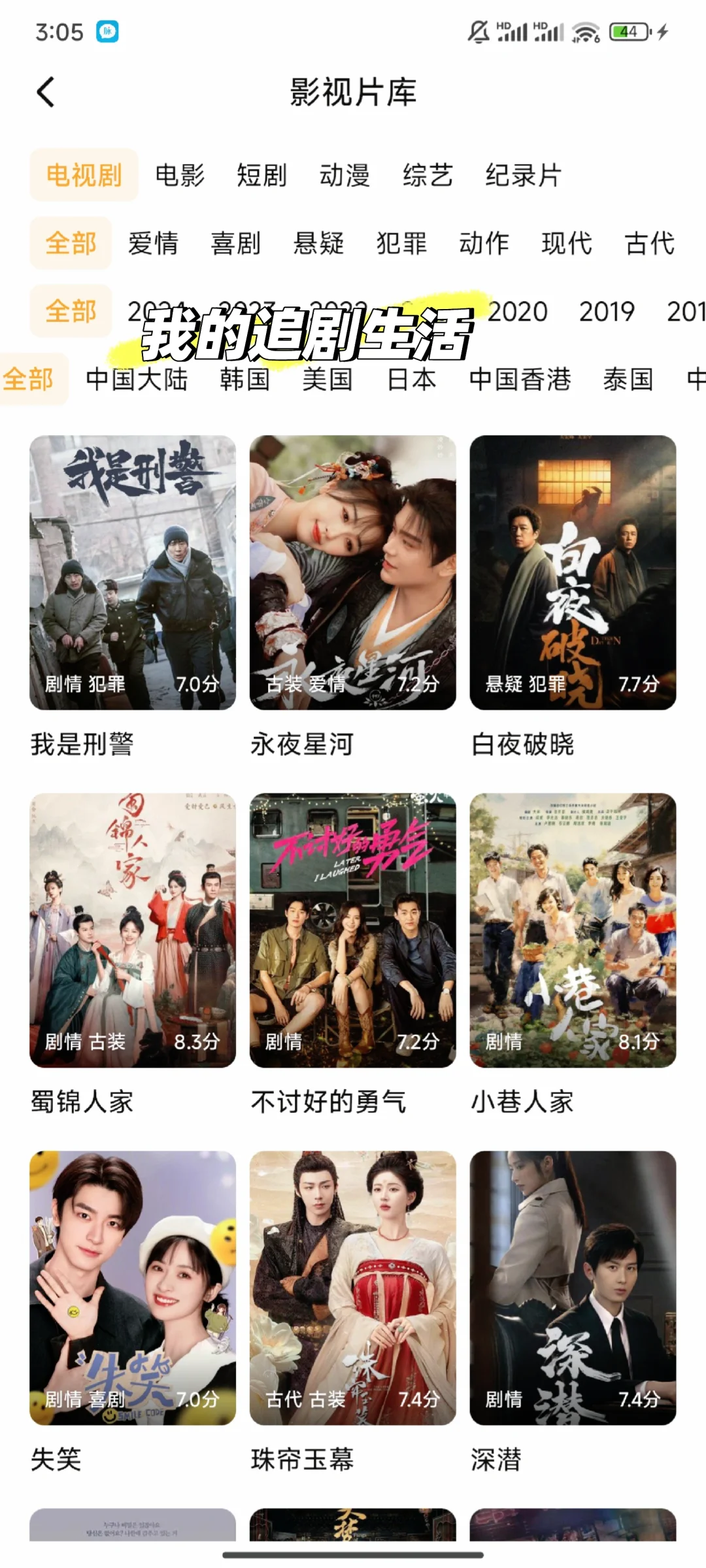This screenshot has width=706, height=1568.
Task: Open the drama 小巷人家
Action: tap(573, 930)
